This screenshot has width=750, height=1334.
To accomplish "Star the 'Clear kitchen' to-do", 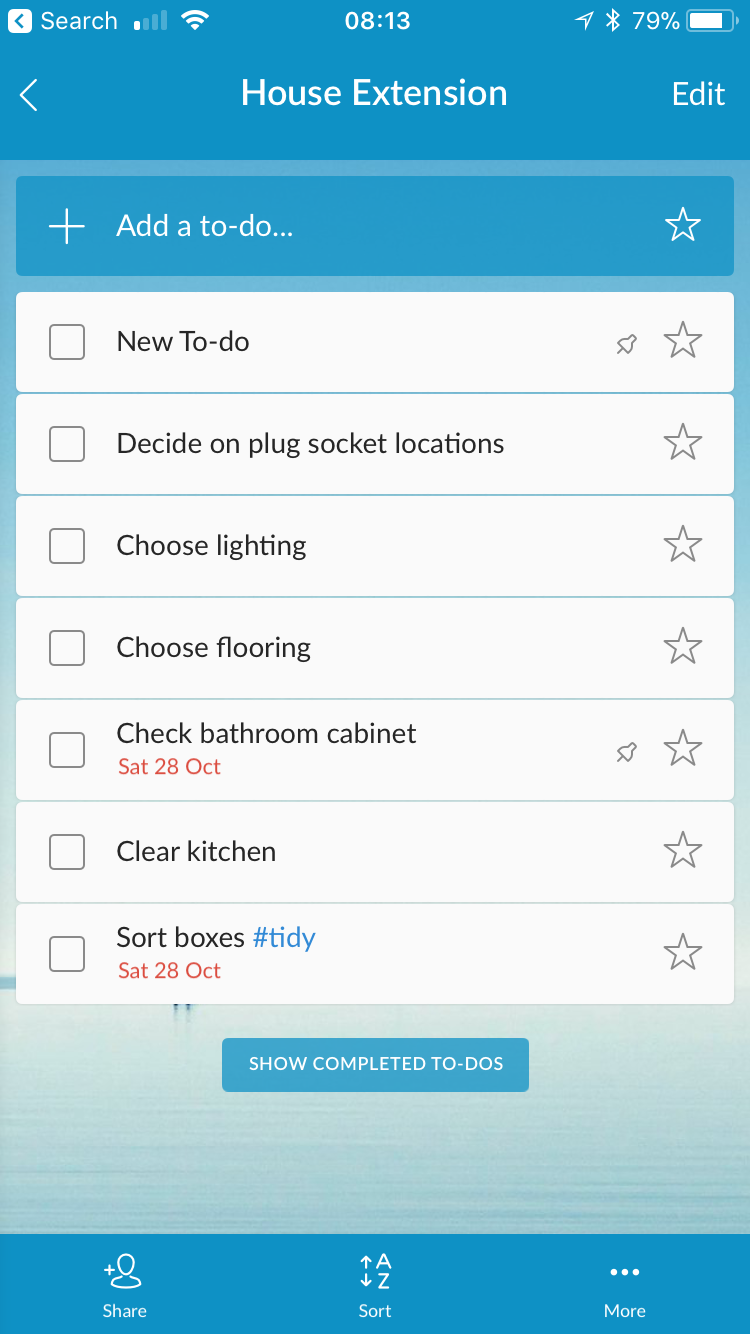I will click(x=682, y=851).
